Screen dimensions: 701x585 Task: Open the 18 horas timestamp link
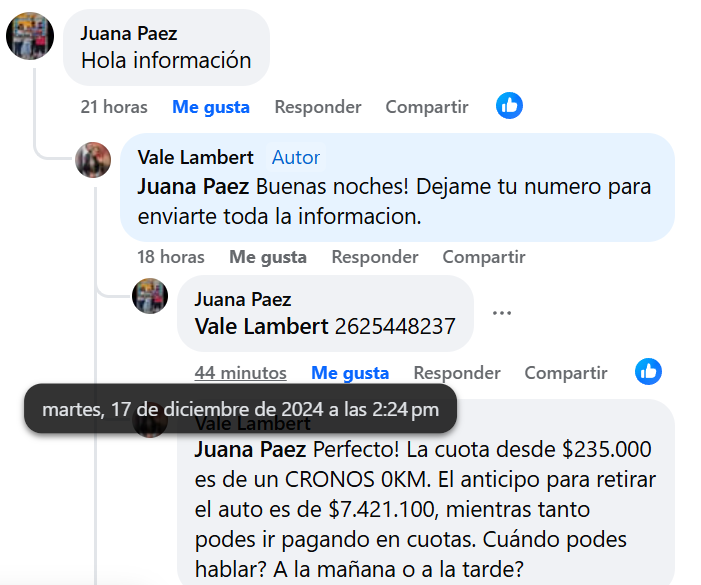click(171, 257)
